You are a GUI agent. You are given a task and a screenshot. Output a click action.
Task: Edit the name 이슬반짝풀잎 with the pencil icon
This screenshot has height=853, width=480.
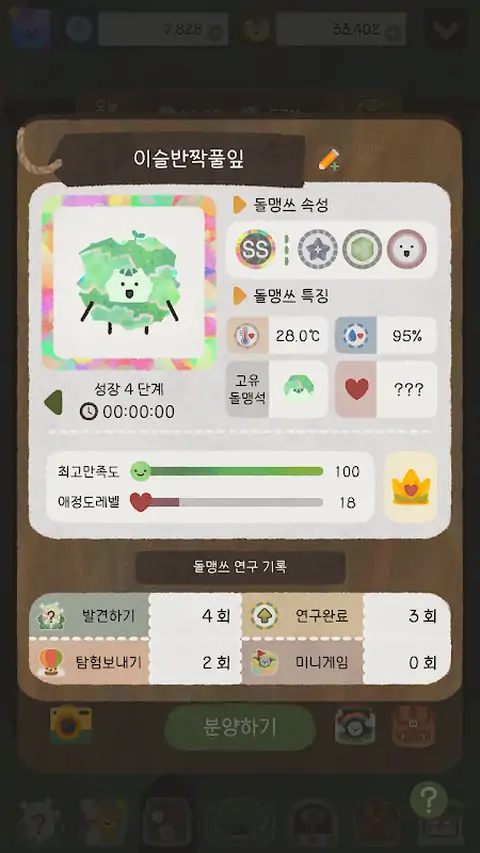329,159
